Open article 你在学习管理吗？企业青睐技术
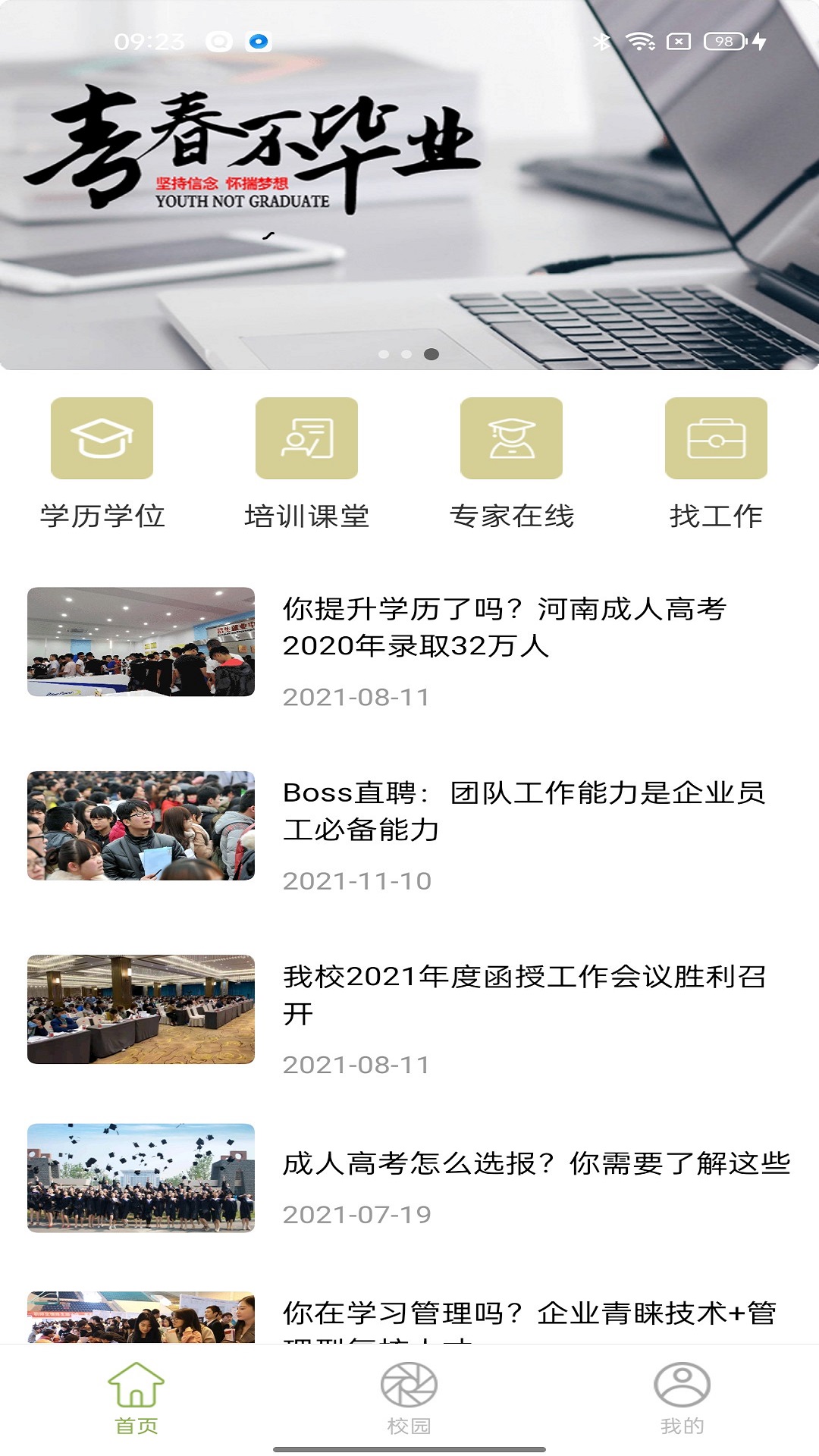819x1456 pixels. point(529,1314)
